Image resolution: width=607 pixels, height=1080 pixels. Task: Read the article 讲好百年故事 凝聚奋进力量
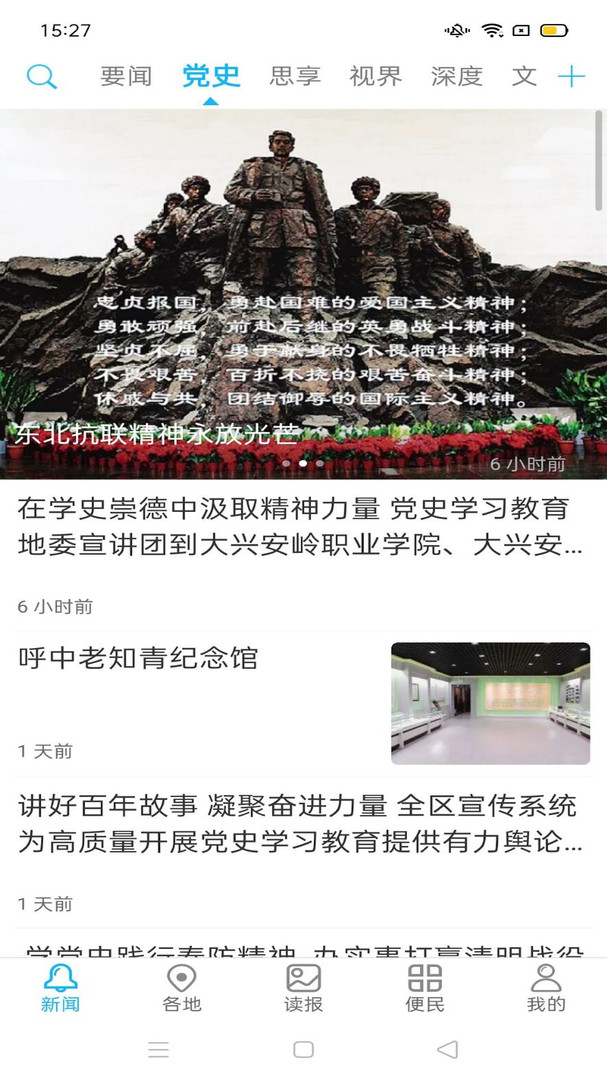(x=300, y=822)
